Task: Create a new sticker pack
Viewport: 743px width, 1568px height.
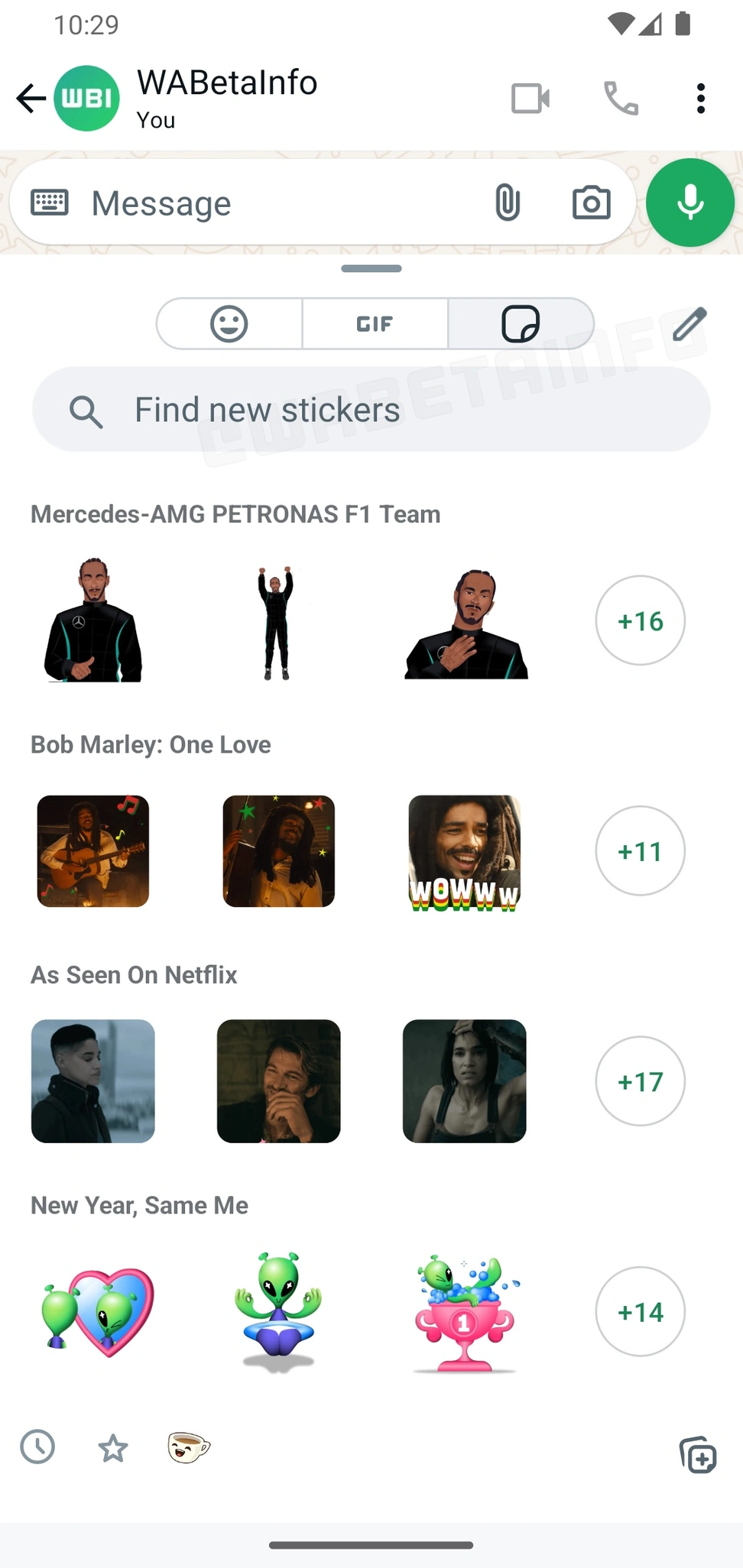Action: (x=697, y=1453)
